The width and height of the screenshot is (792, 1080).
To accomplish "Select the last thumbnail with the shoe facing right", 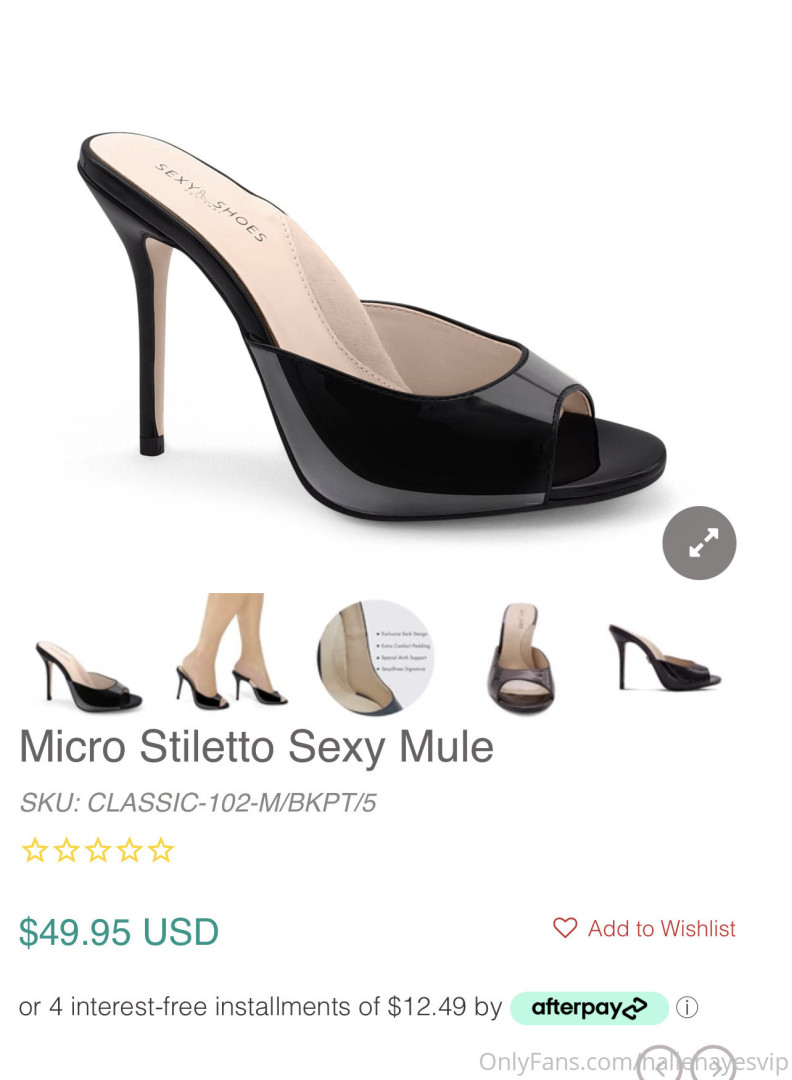I will (664, 658).
